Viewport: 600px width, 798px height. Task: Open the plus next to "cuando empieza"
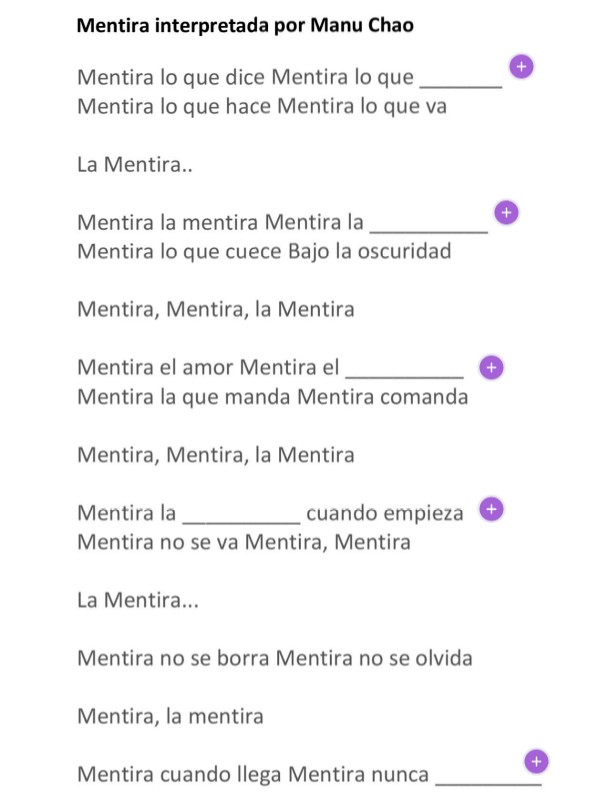[x=490, y=510]
